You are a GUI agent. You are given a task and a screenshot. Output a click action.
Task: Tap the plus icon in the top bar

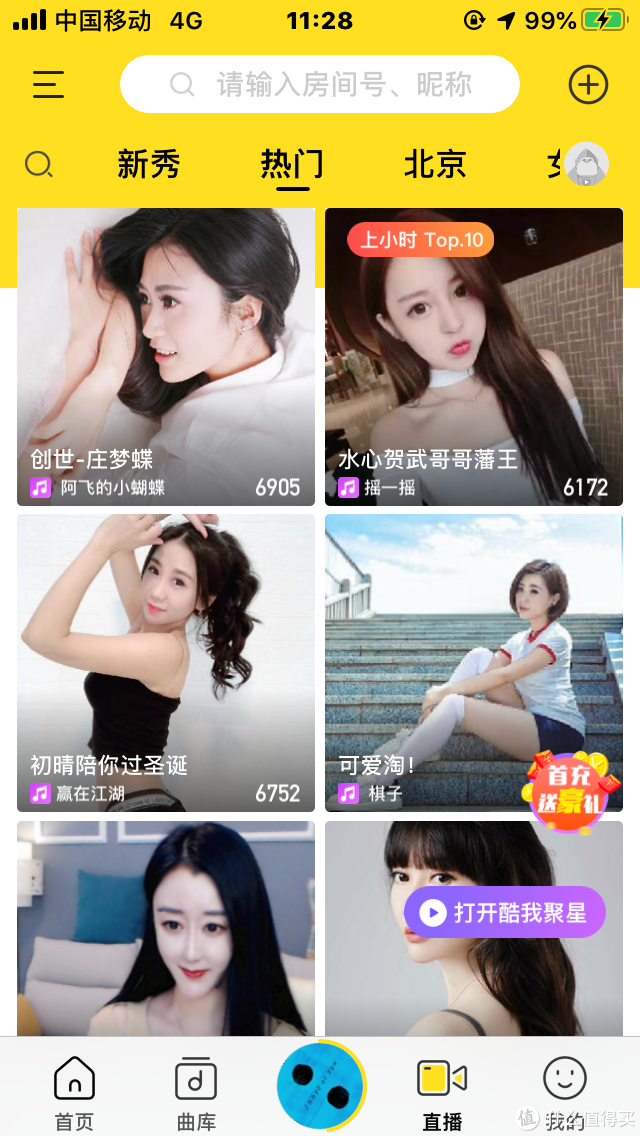[x=588, y=84]
